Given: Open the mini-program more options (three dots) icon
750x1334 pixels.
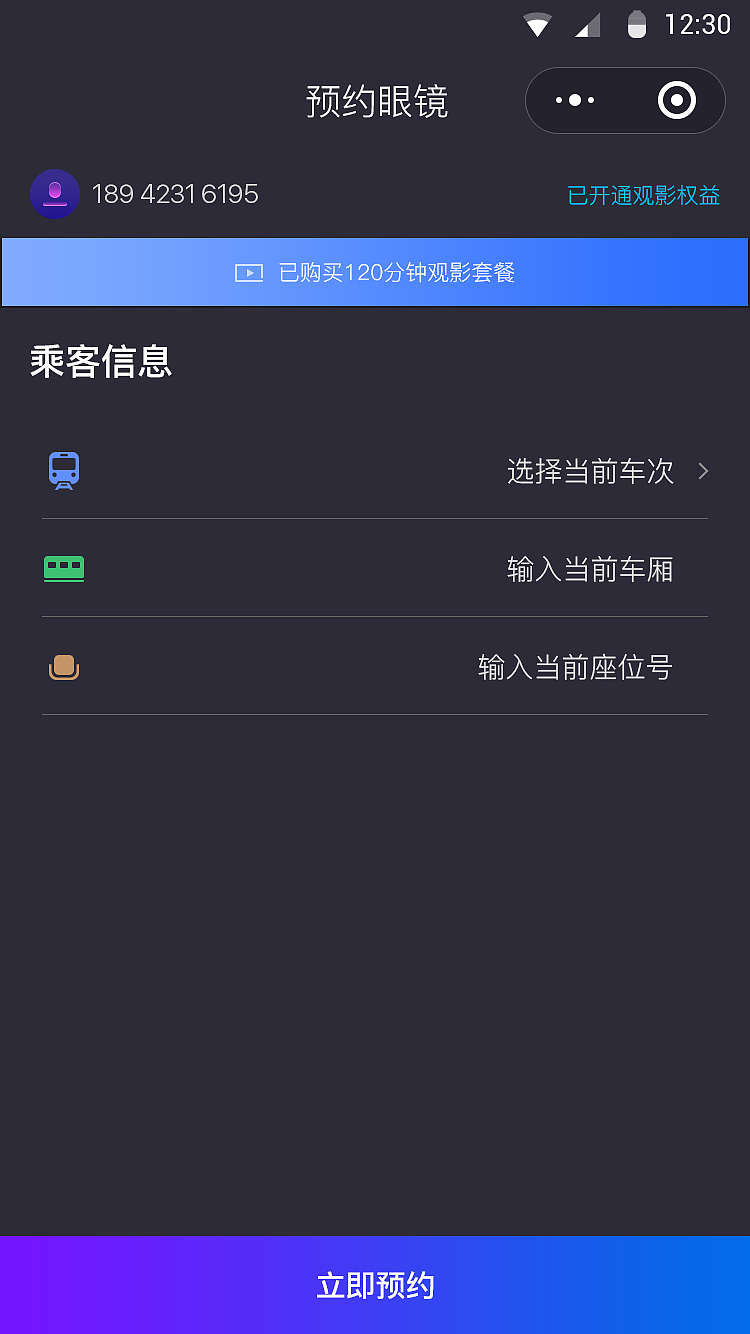Looking at the screenshot, I should tap(575, 100).
